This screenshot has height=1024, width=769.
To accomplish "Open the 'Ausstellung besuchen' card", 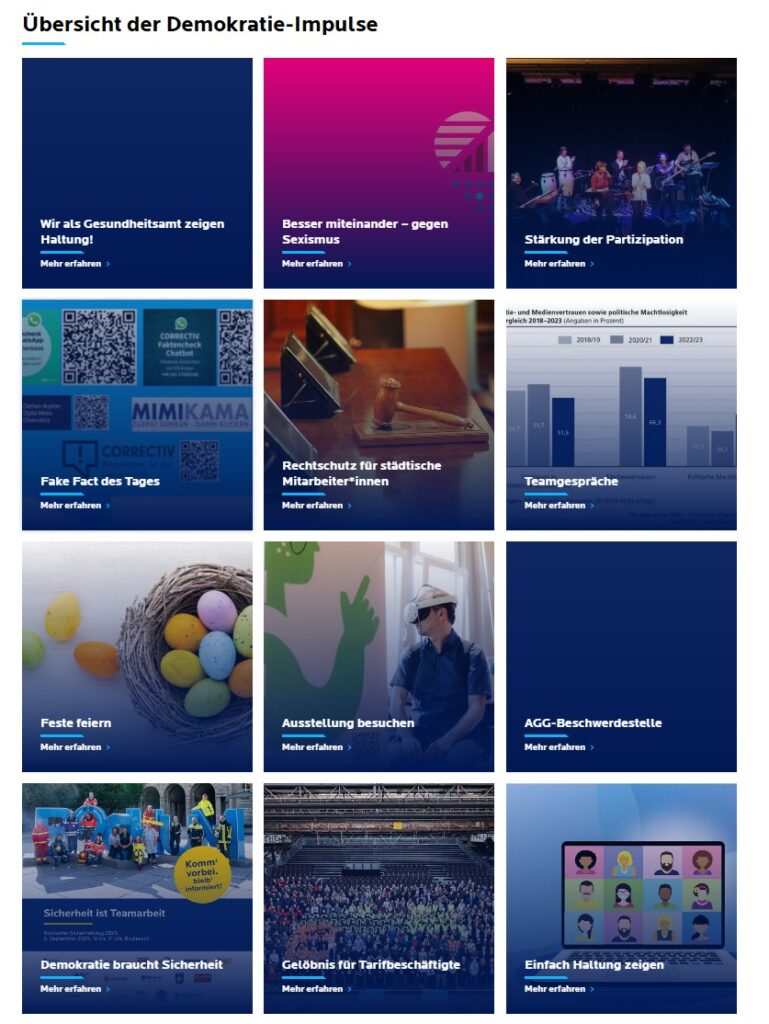I will point(378,656).
